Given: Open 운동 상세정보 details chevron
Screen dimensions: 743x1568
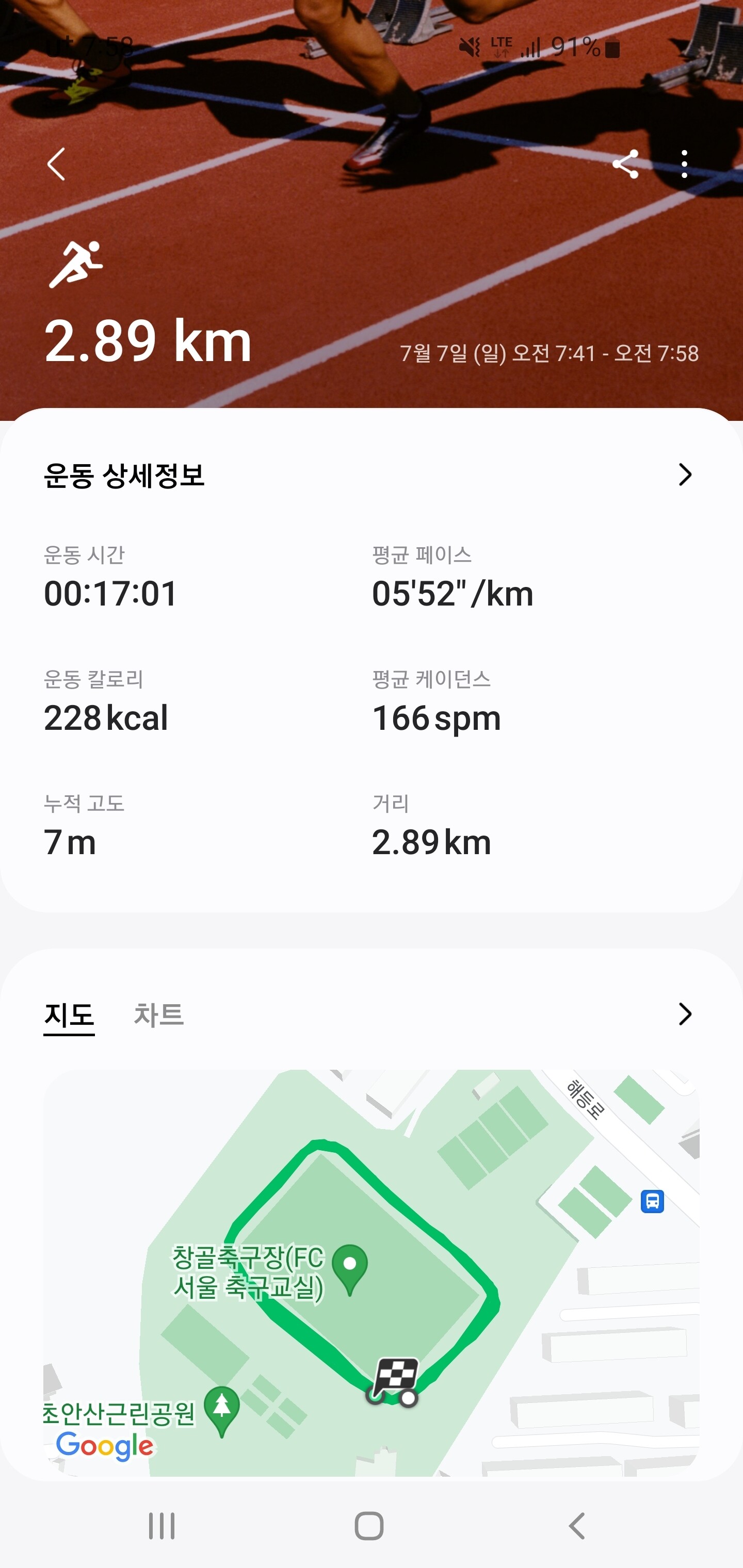Looking at the screenshot, I should coord(685,475).
